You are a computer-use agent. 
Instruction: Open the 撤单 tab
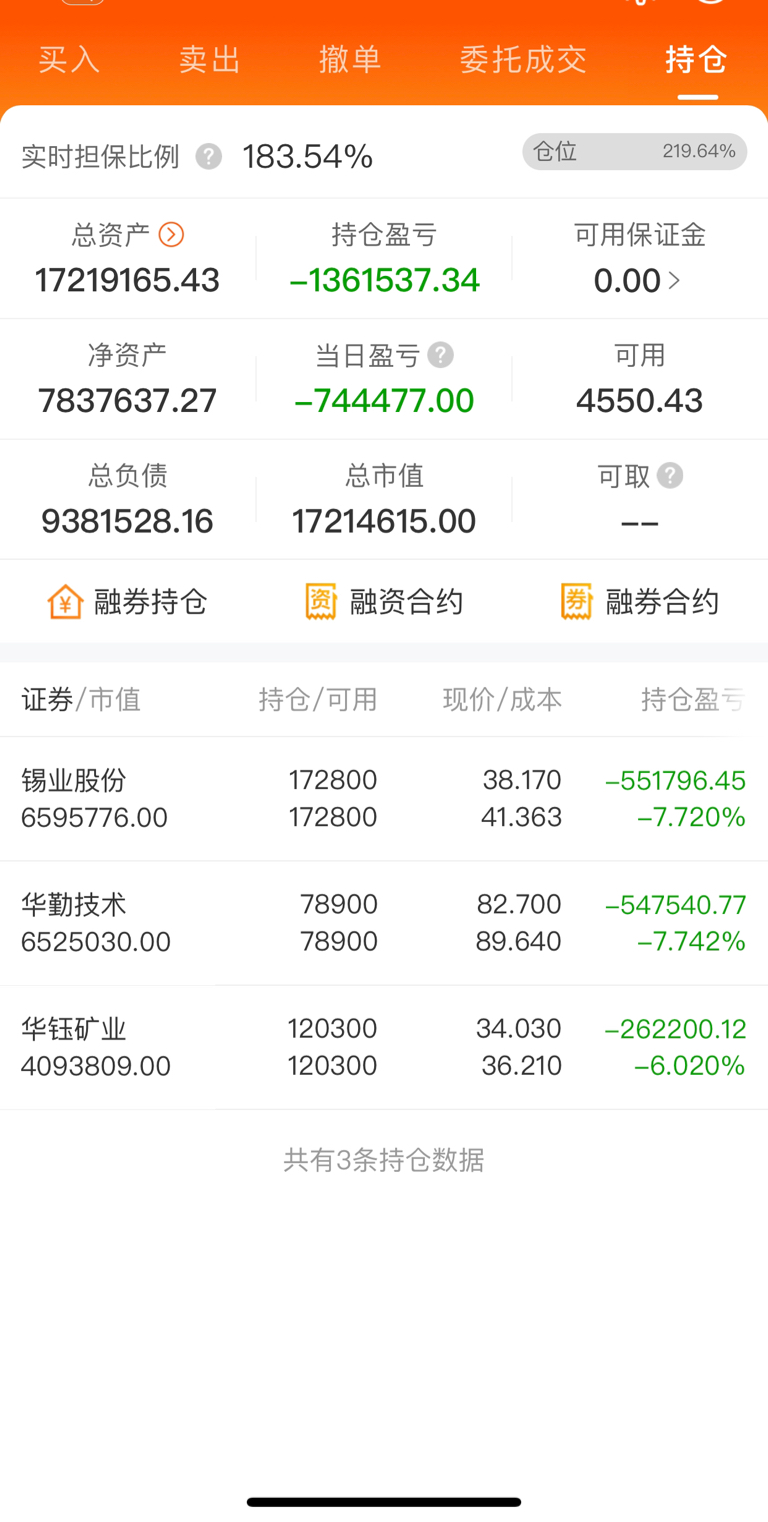point(350,60)
